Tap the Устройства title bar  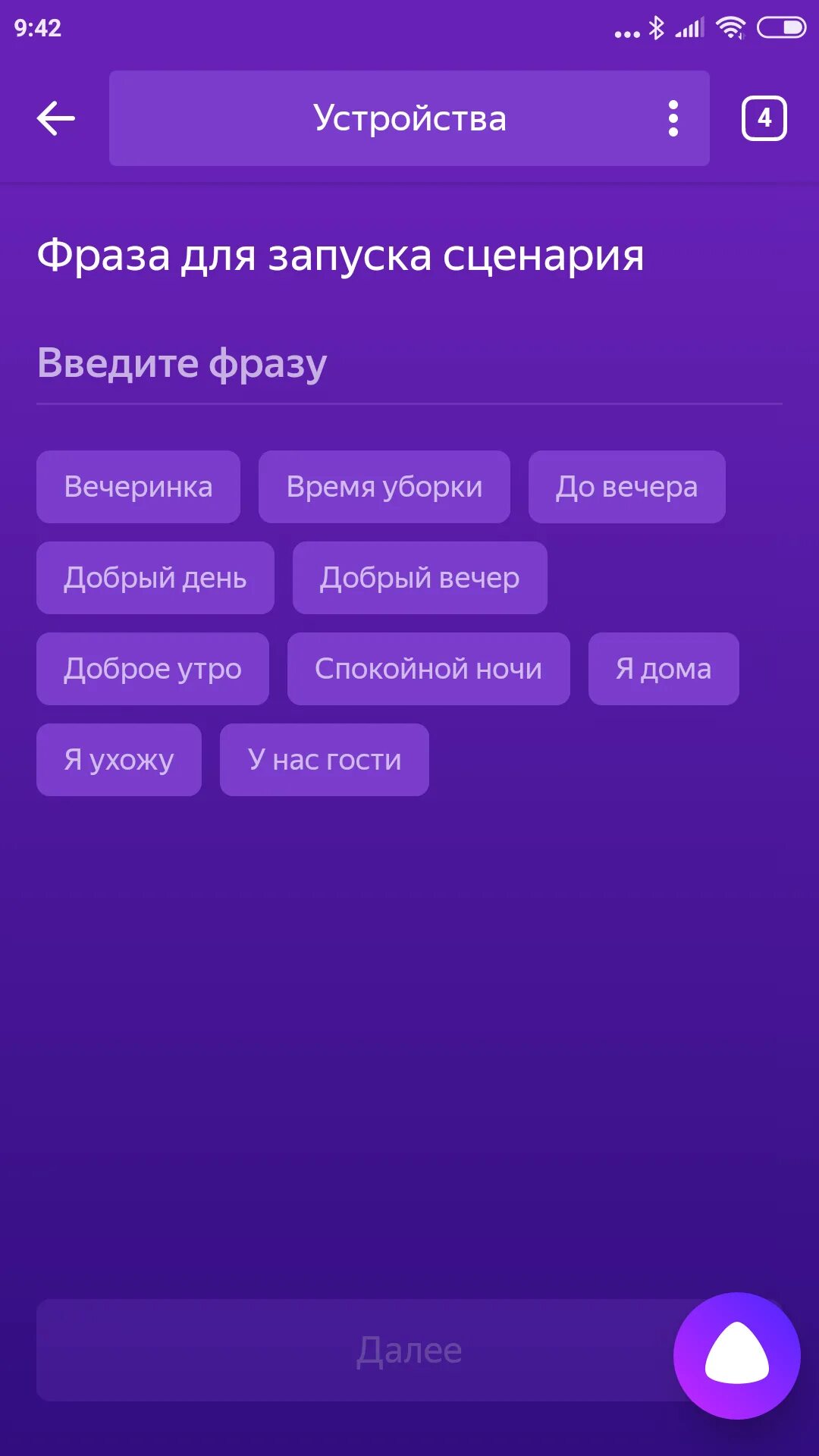click(409, 118)
